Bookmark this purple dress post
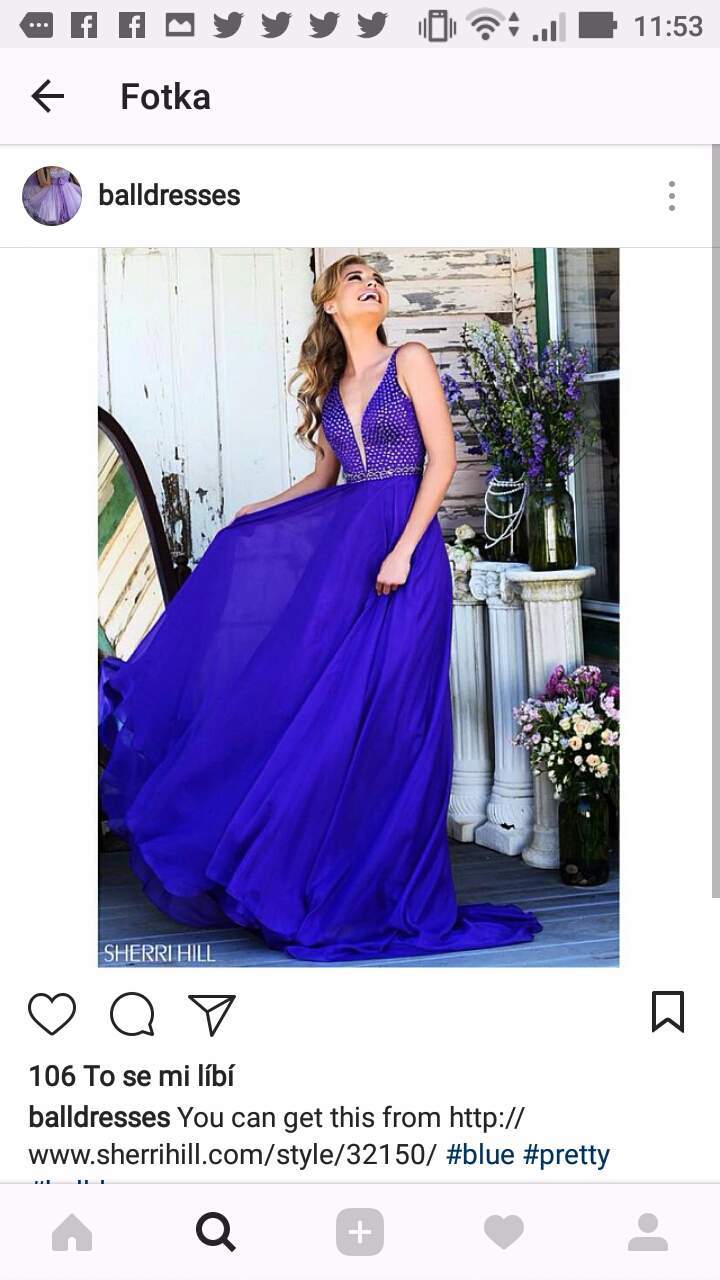This screenshot has width=720, height=1280. coord(668,1012)
